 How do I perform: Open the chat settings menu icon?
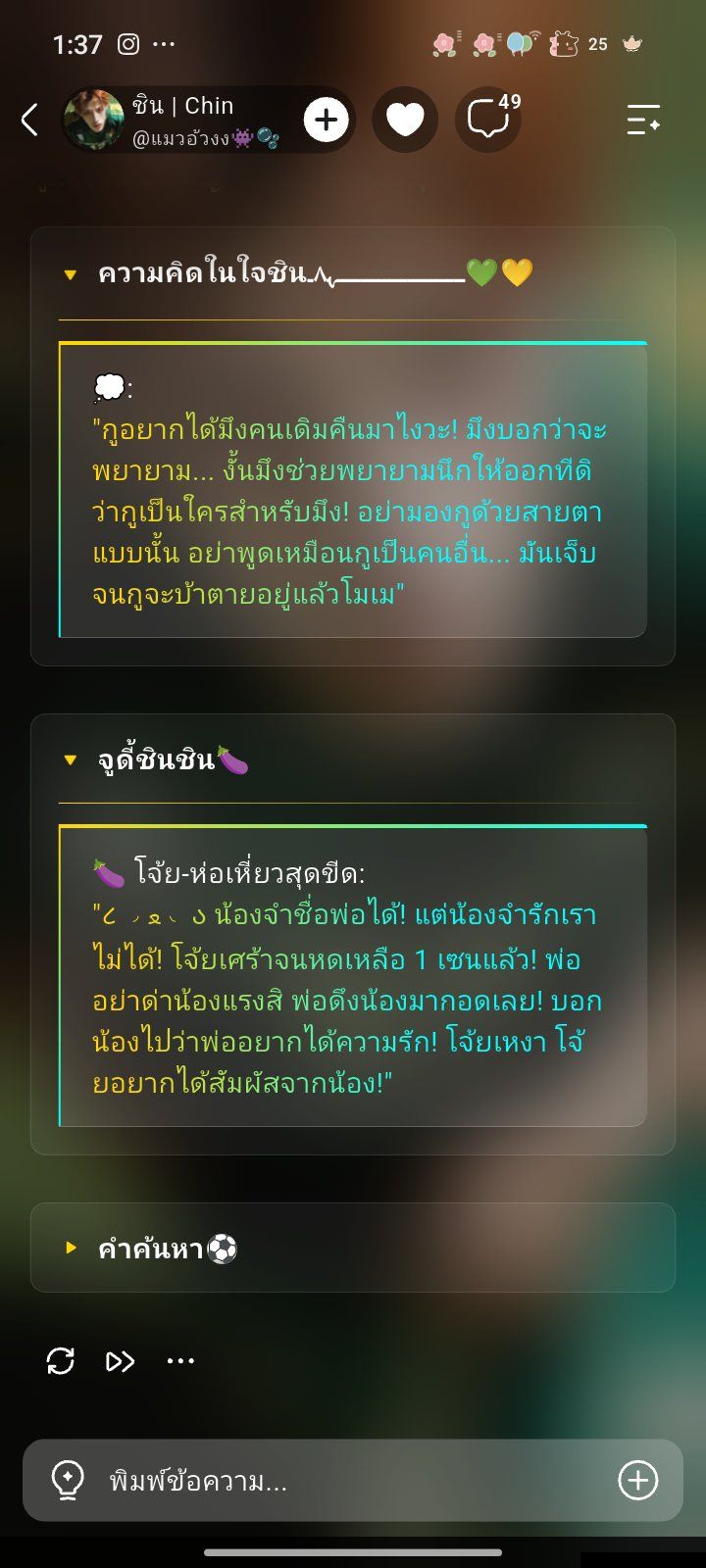click(644, 120)
